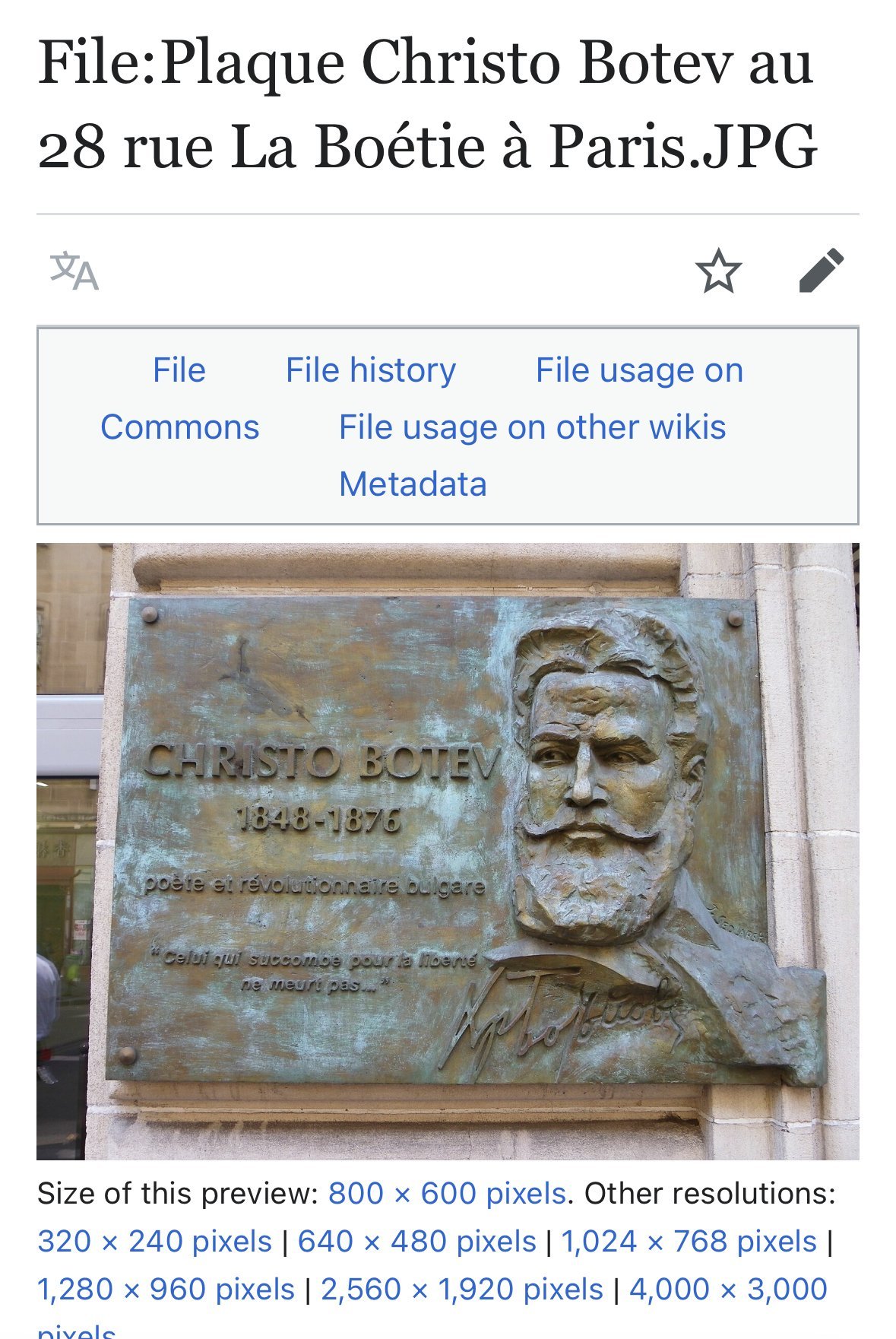The image size is (896, 1339).
Task: Add this page to watchlist star
Action: click(717, 271)
